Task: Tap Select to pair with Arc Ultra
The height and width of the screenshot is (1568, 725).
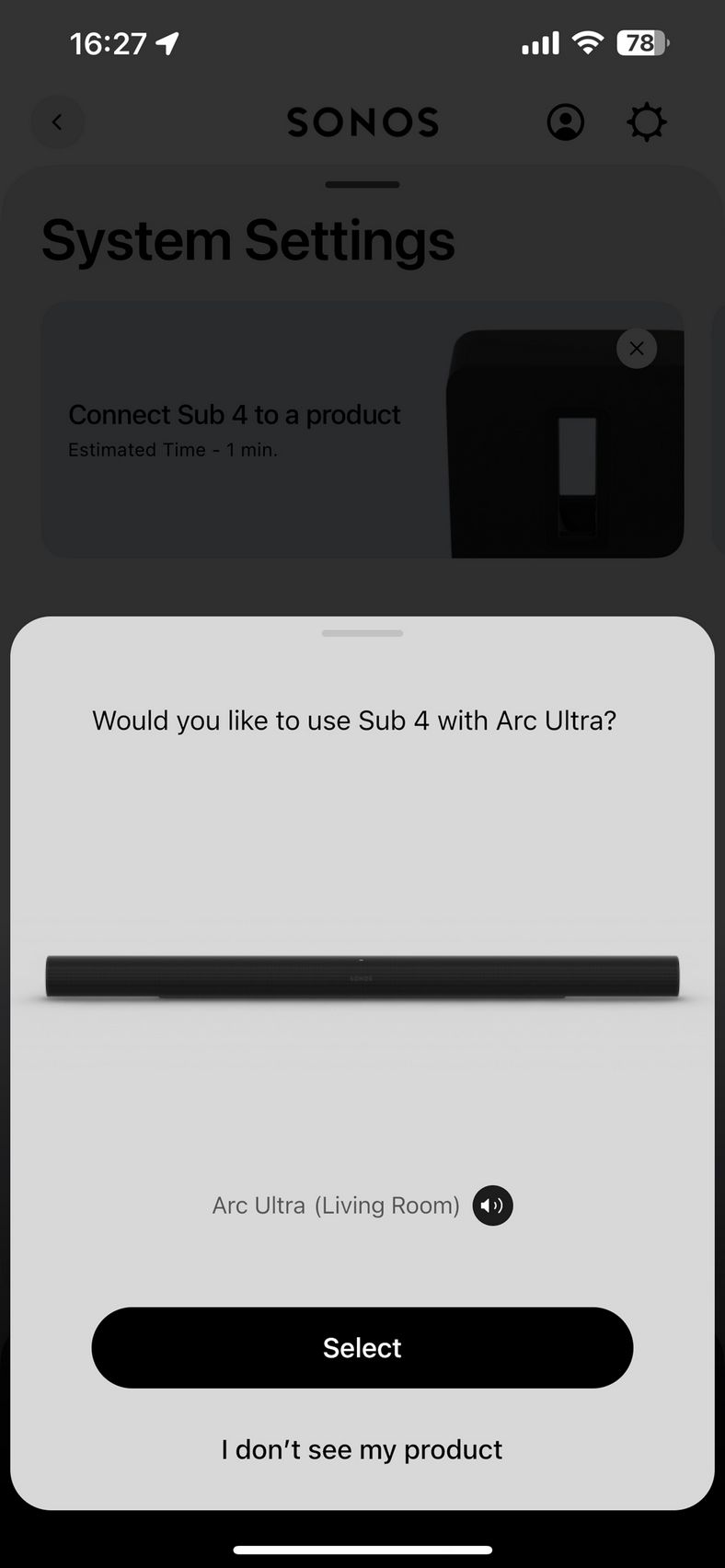Action: [x=362, y=1347]
